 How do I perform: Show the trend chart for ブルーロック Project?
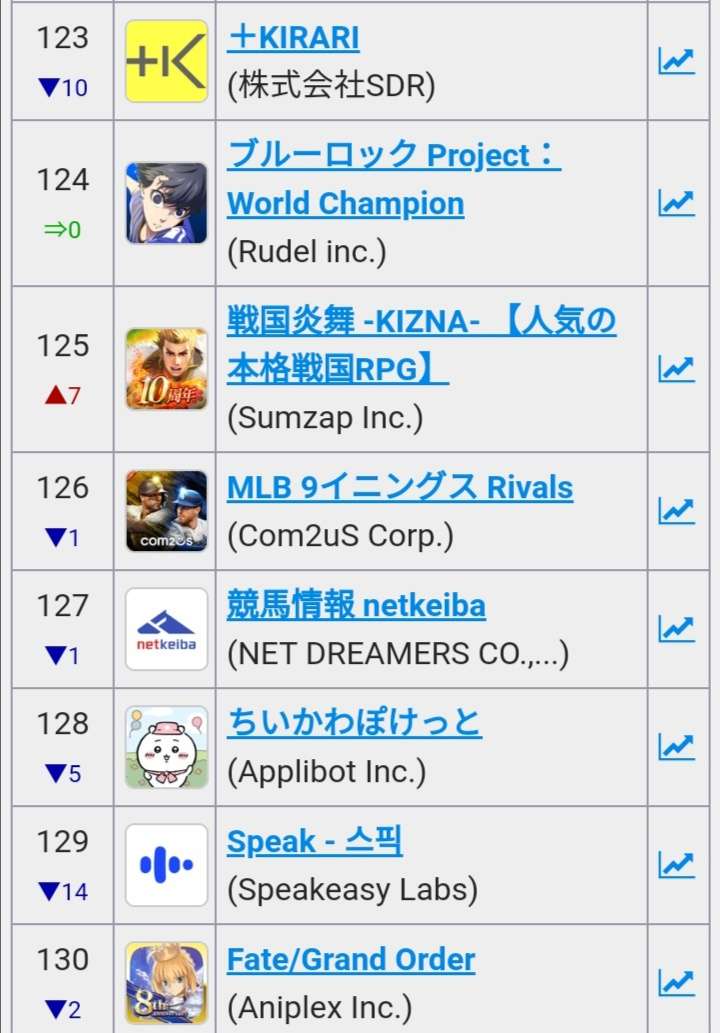click(676, 203)
